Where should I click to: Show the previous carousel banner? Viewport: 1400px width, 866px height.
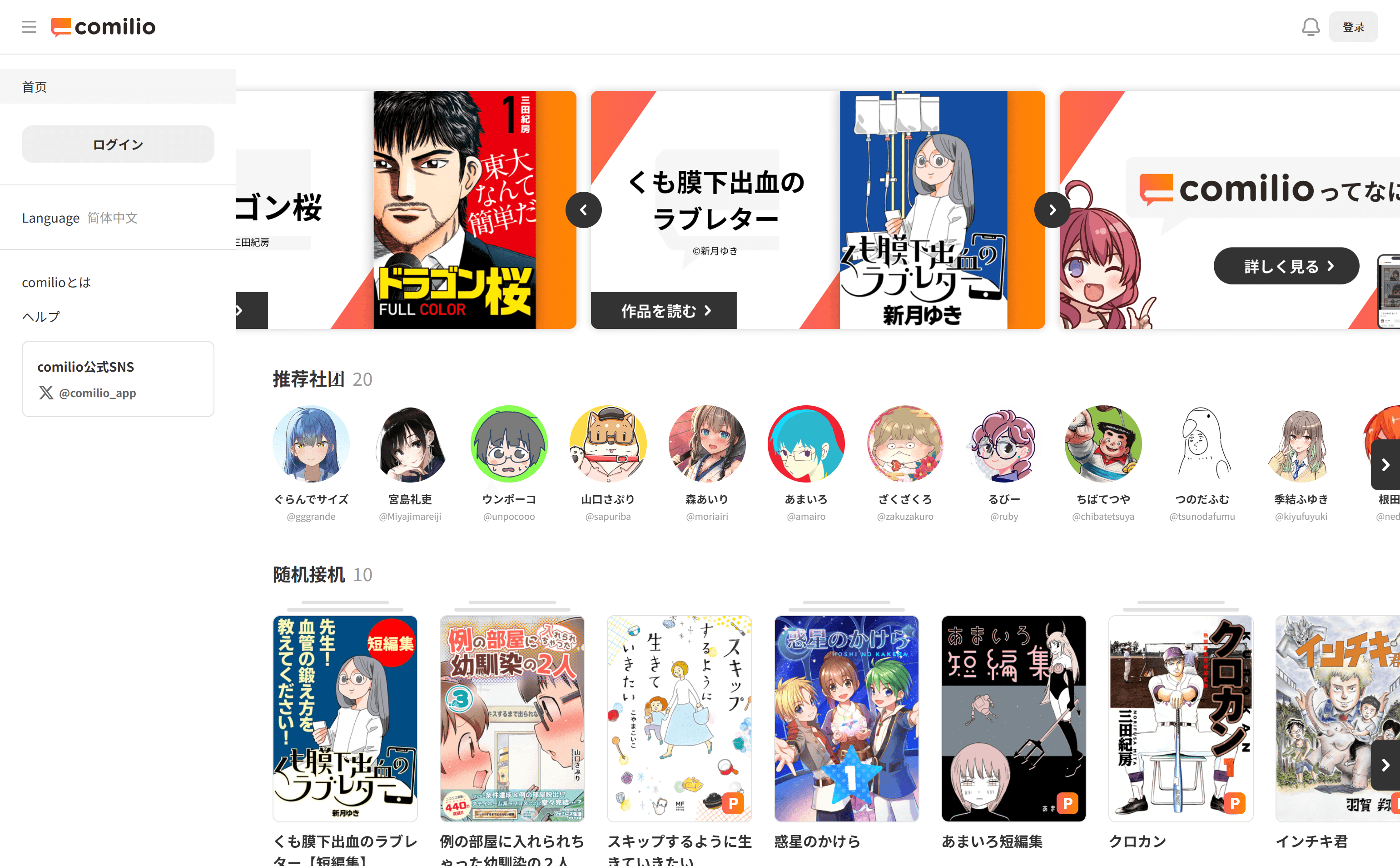coord(583,209)
